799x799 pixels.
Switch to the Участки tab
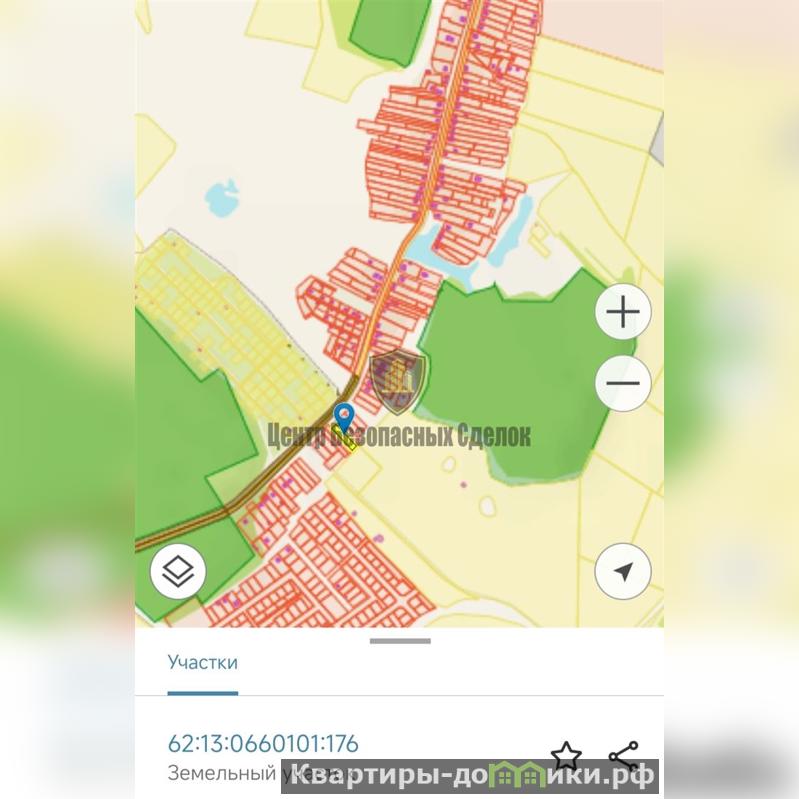pos(203,662)
